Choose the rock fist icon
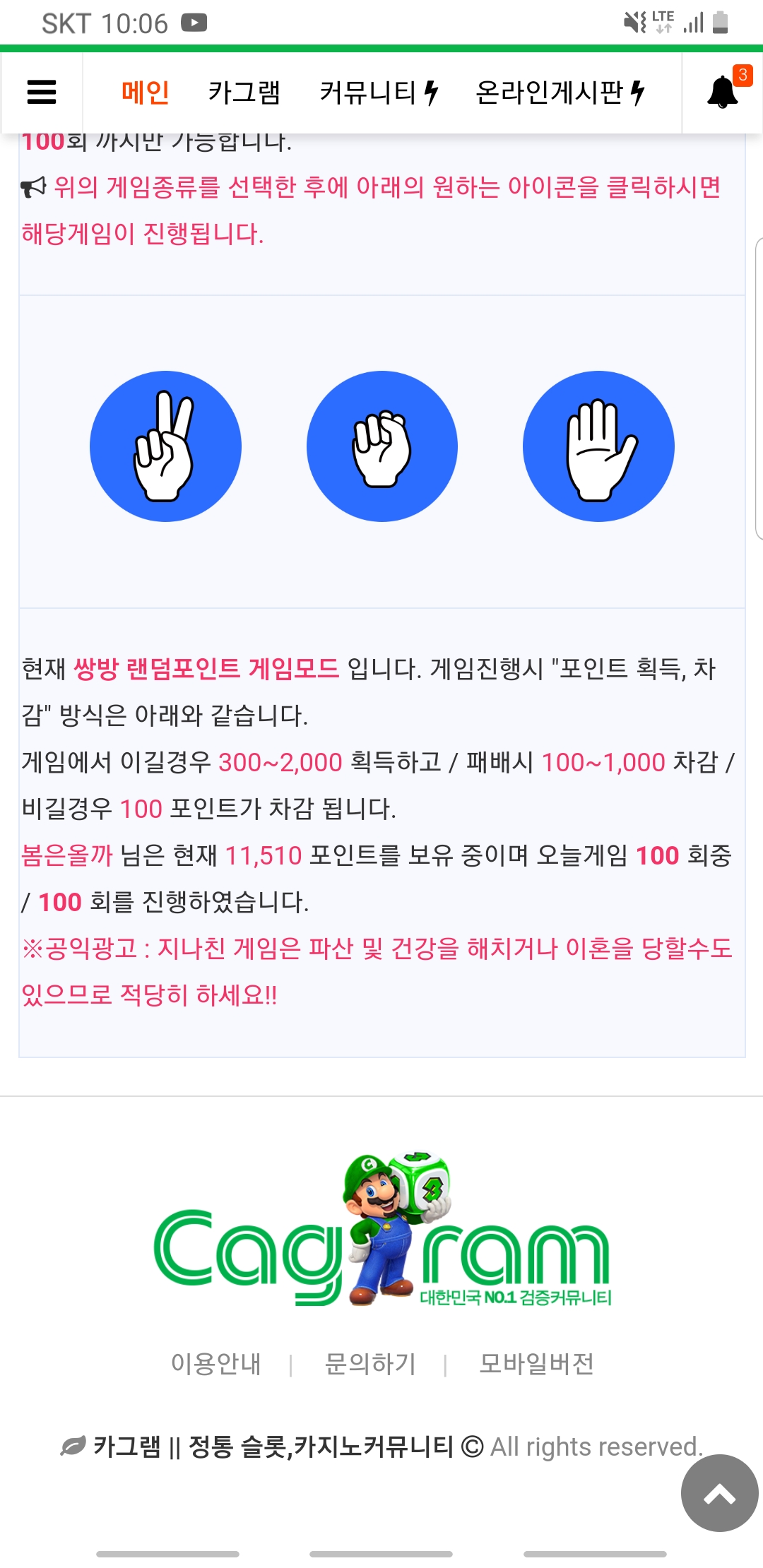The height and width of the screenshot is (1568, 763). 382,446
